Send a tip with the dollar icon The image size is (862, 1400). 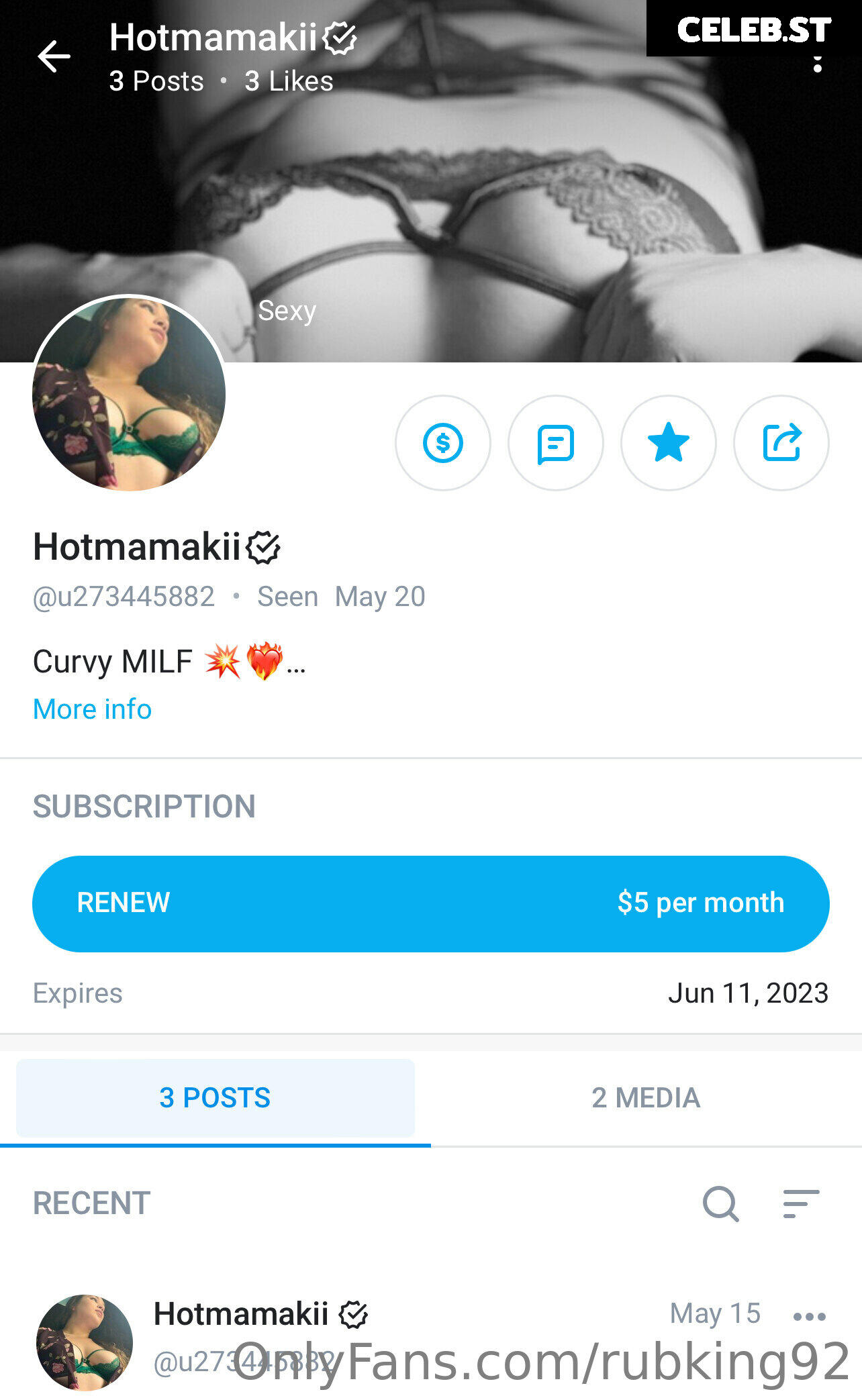[x=443, y=443]
